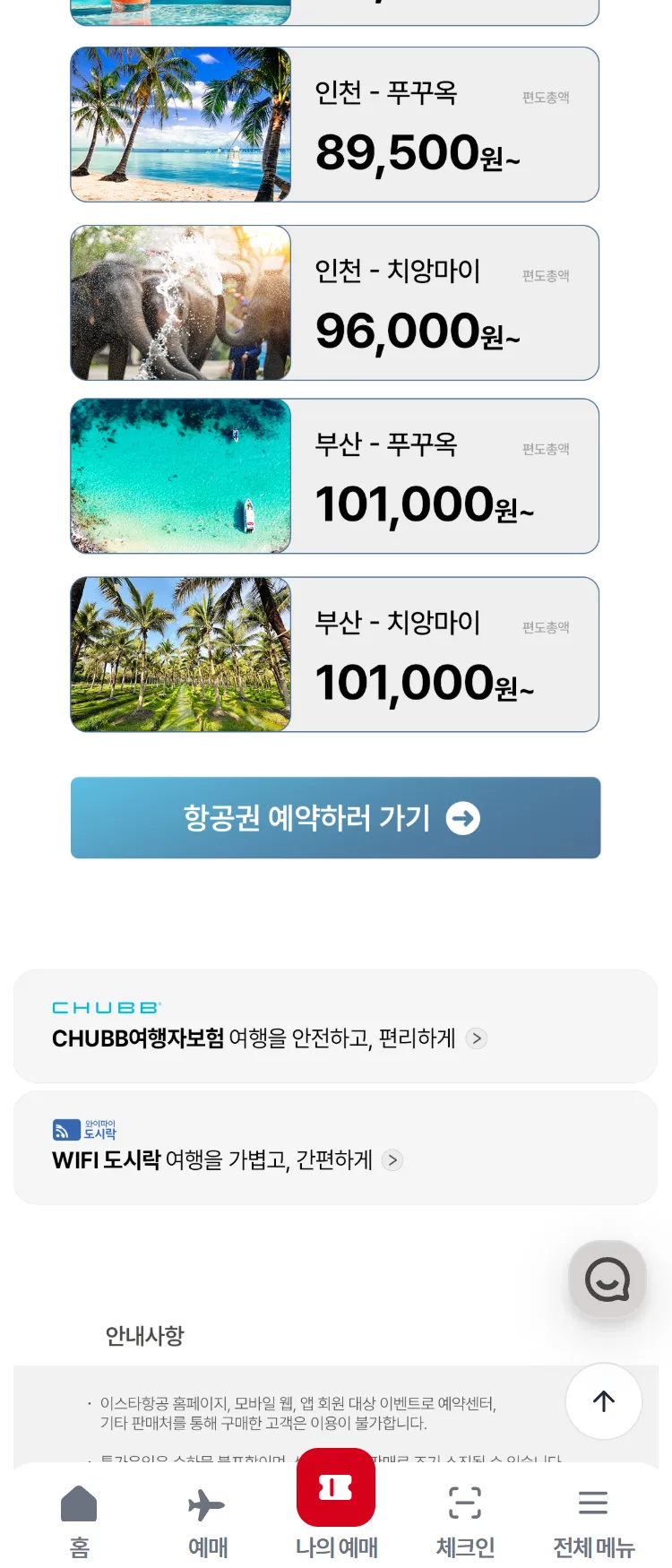This screenshot has height=1568, width=672.
Task: Open the 인천 - 푸꾸옥 fare card
Action: [x=334, y=125]
